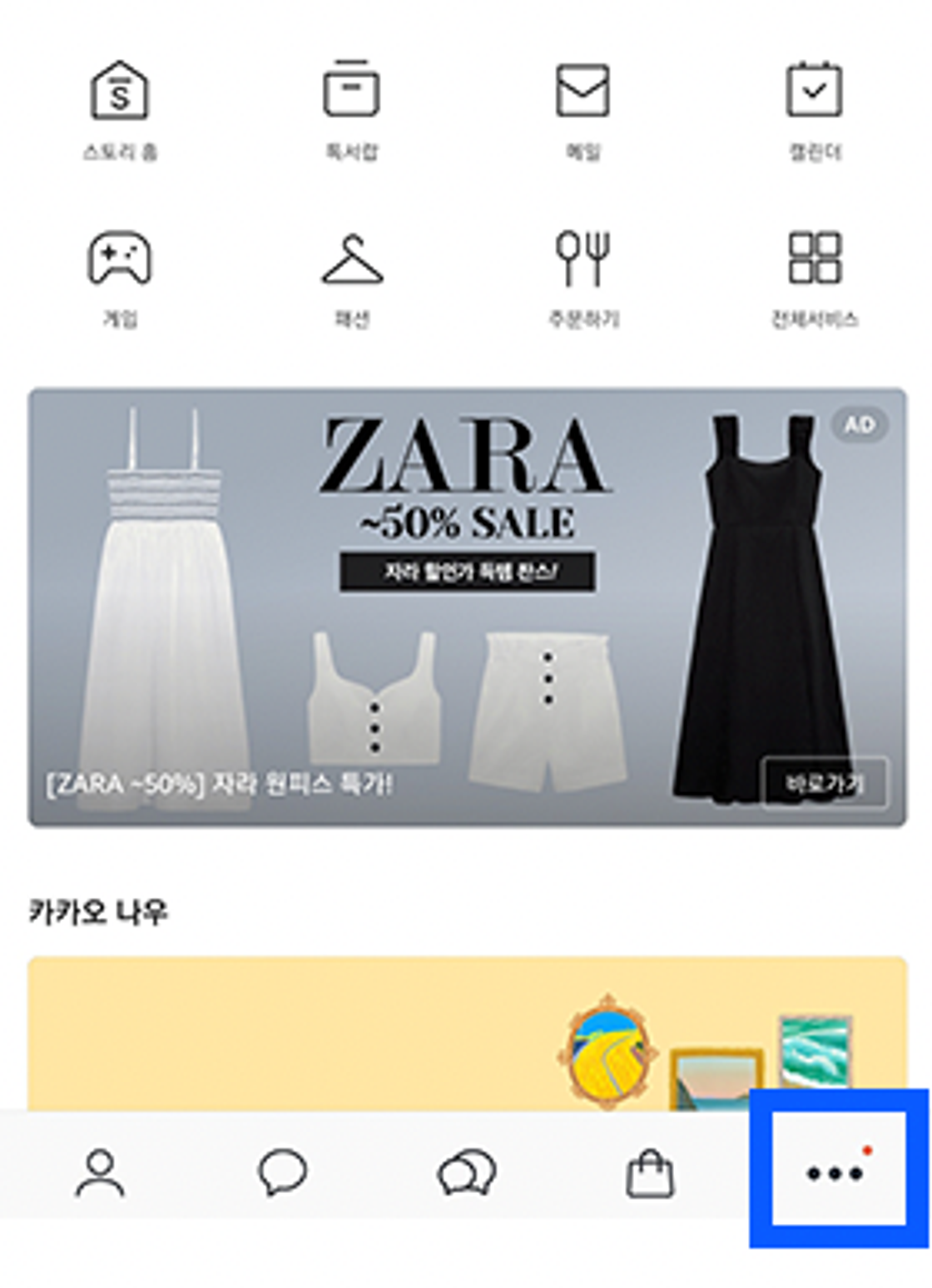Image resolution: width=932 pixels, height=1288 pixels.
Task: Switch to the Friends tab
Action: [100, 1173]
